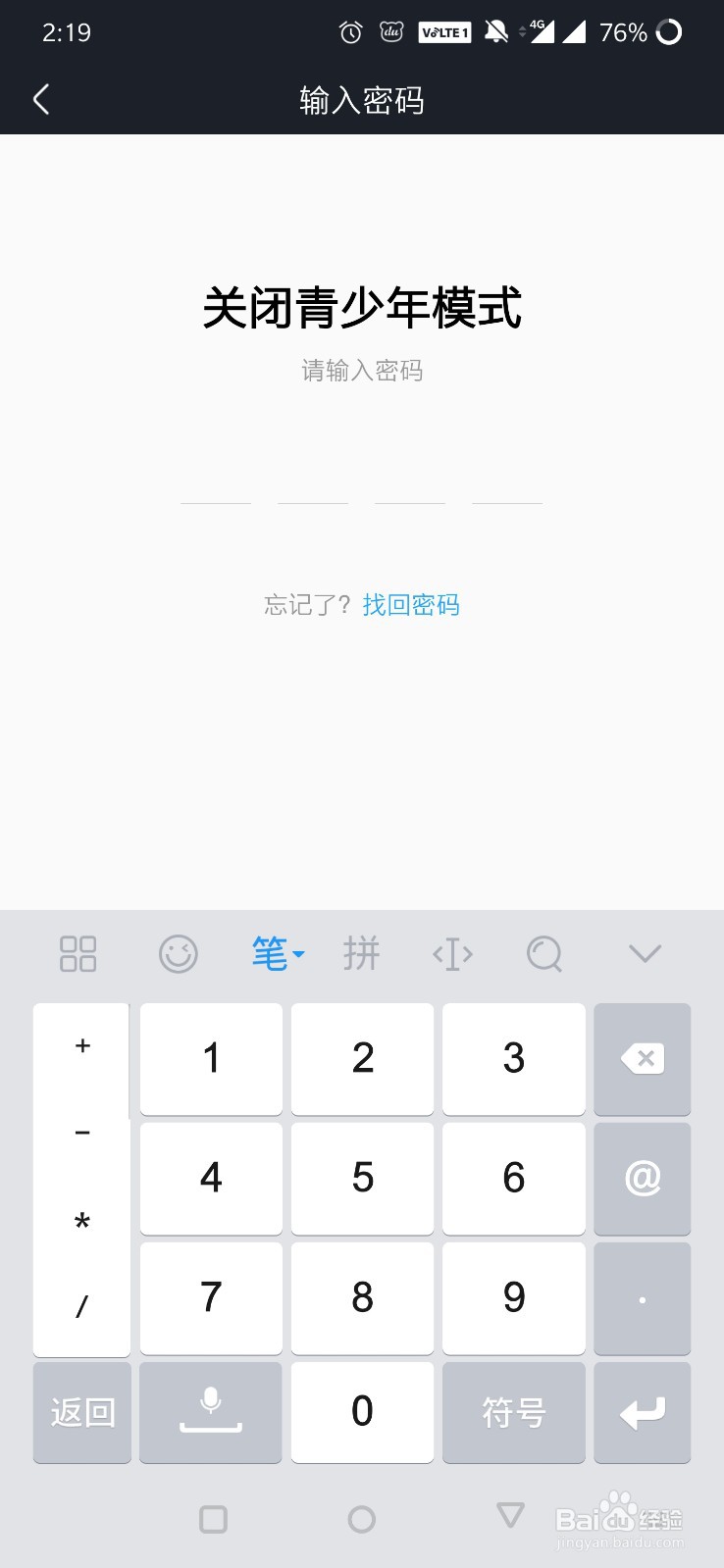Tap the @ key on the keyboard

(643, 1179)
